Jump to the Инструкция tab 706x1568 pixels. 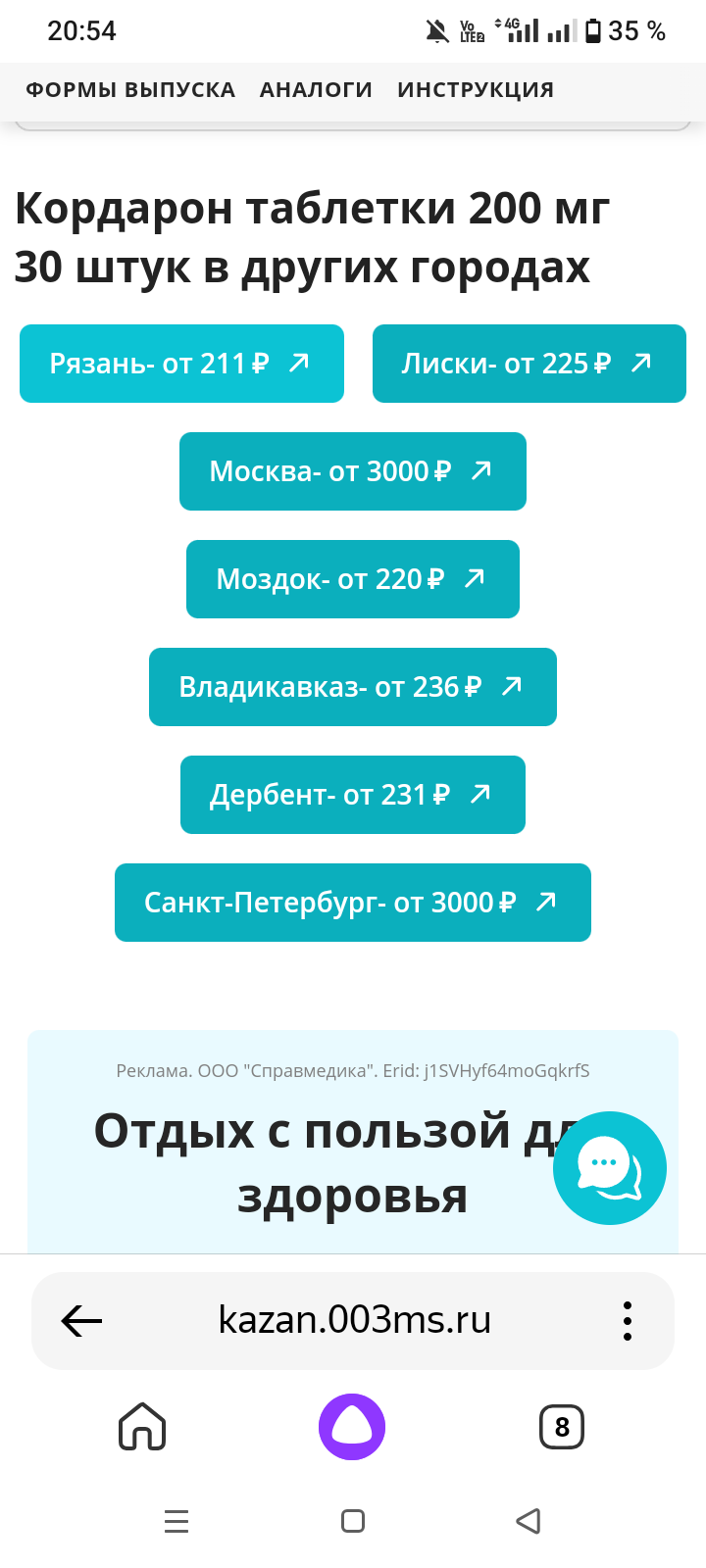point(476,90)
